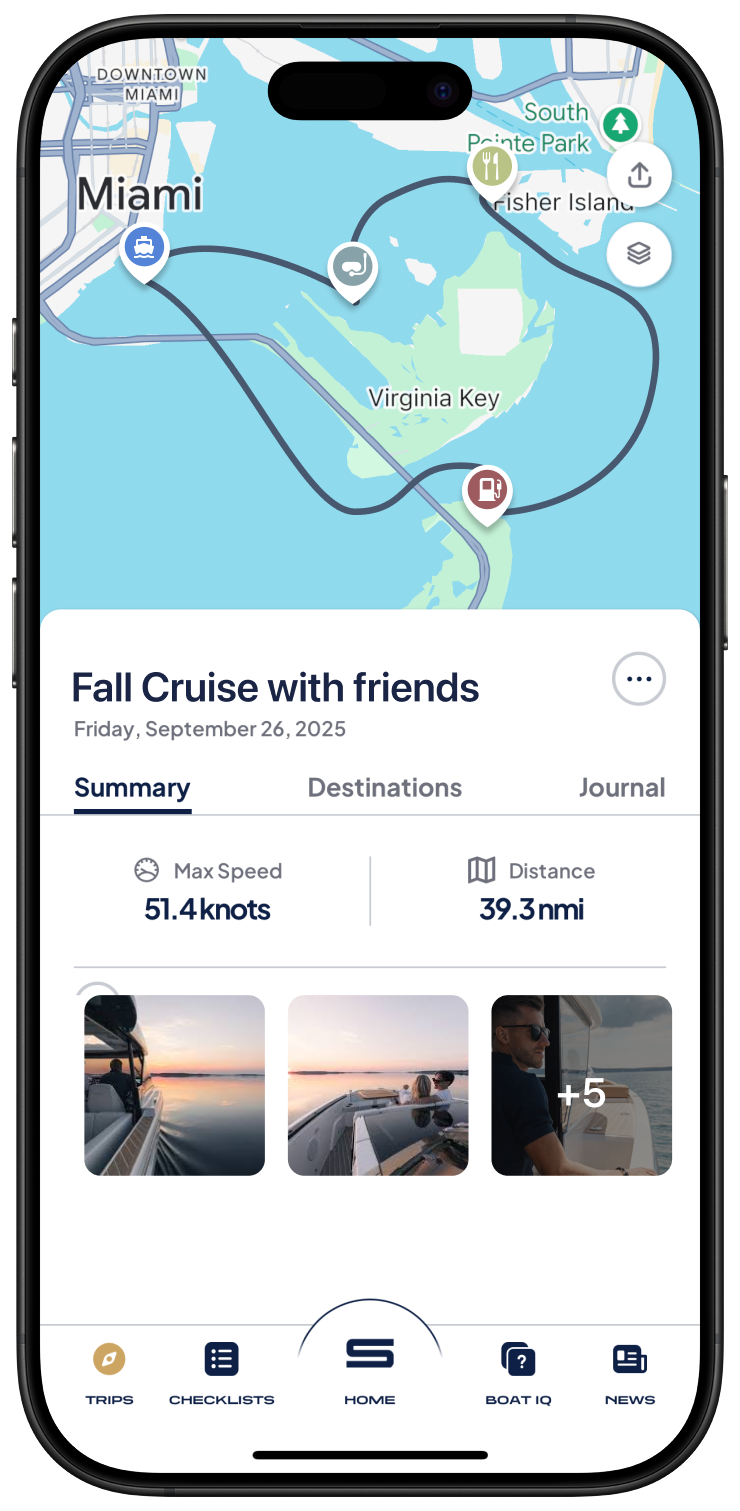Open the map layers button
The width and height of the screenshot is (740, 1511).
pyautogui.click(x=639, y=254)
